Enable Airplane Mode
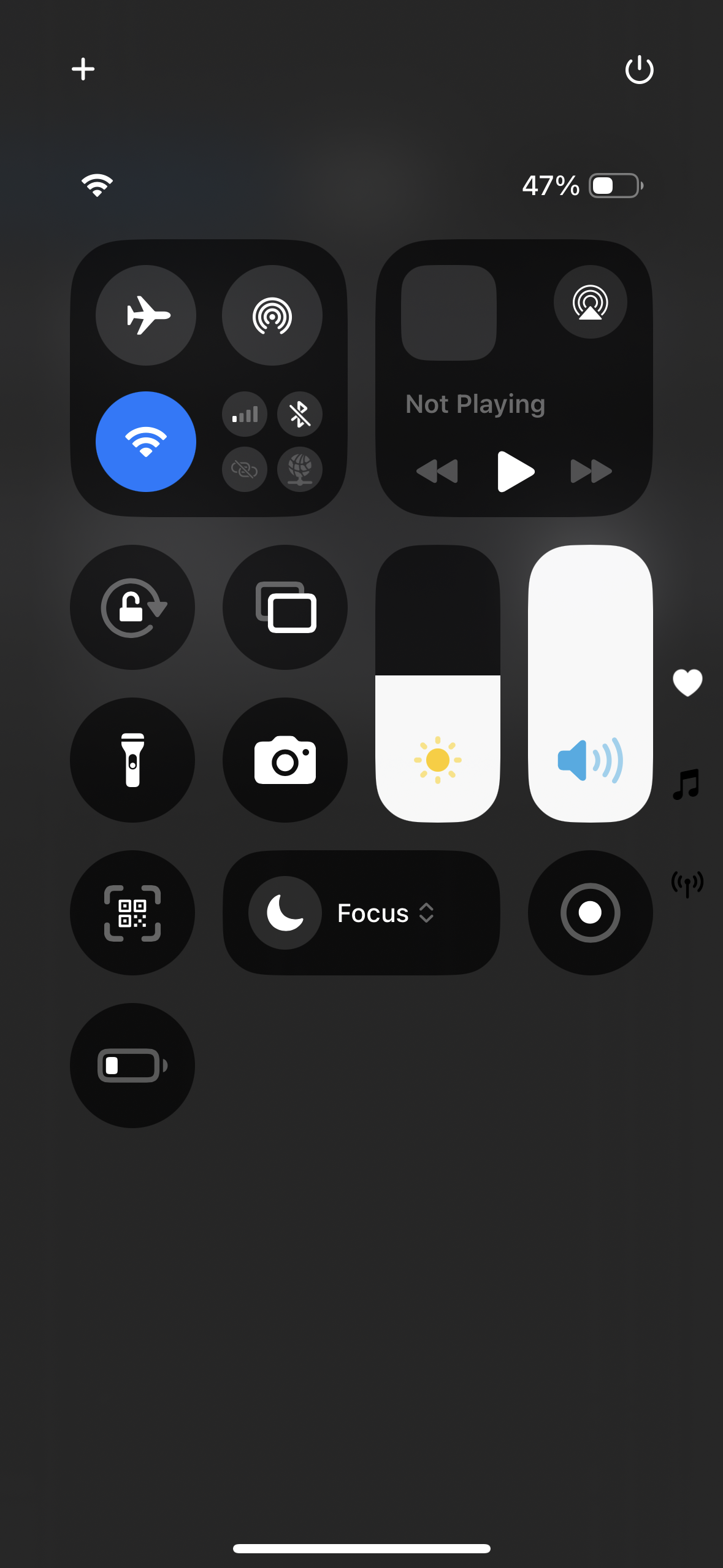Screen dimensions: 723x1568 tap(146, 315)
